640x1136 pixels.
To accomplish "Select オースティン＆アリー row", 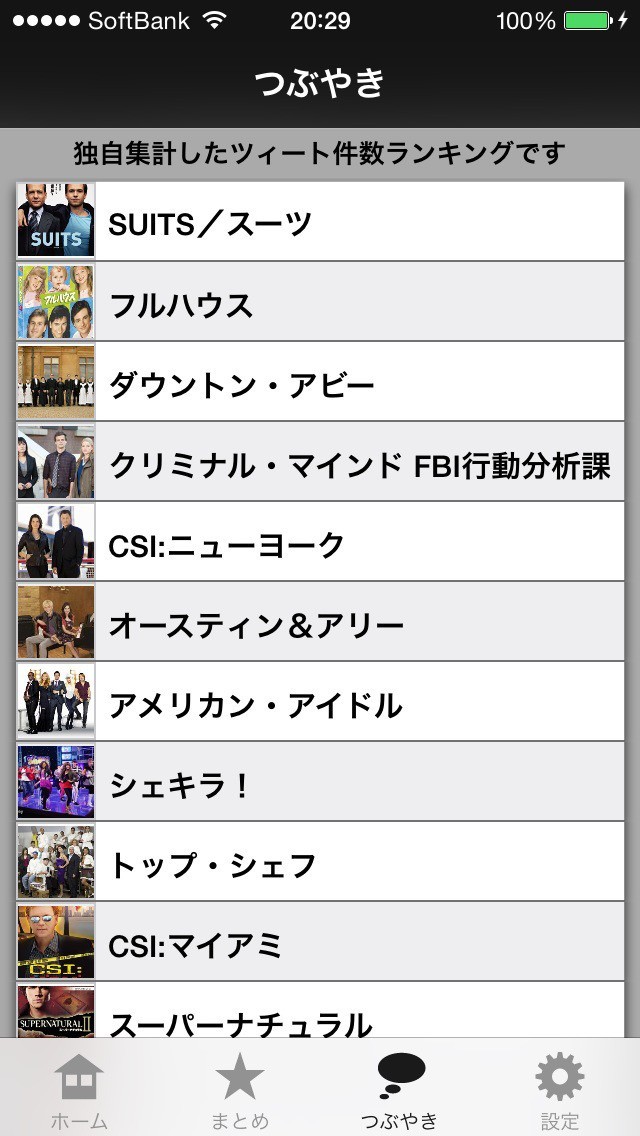I will (320, 624).
